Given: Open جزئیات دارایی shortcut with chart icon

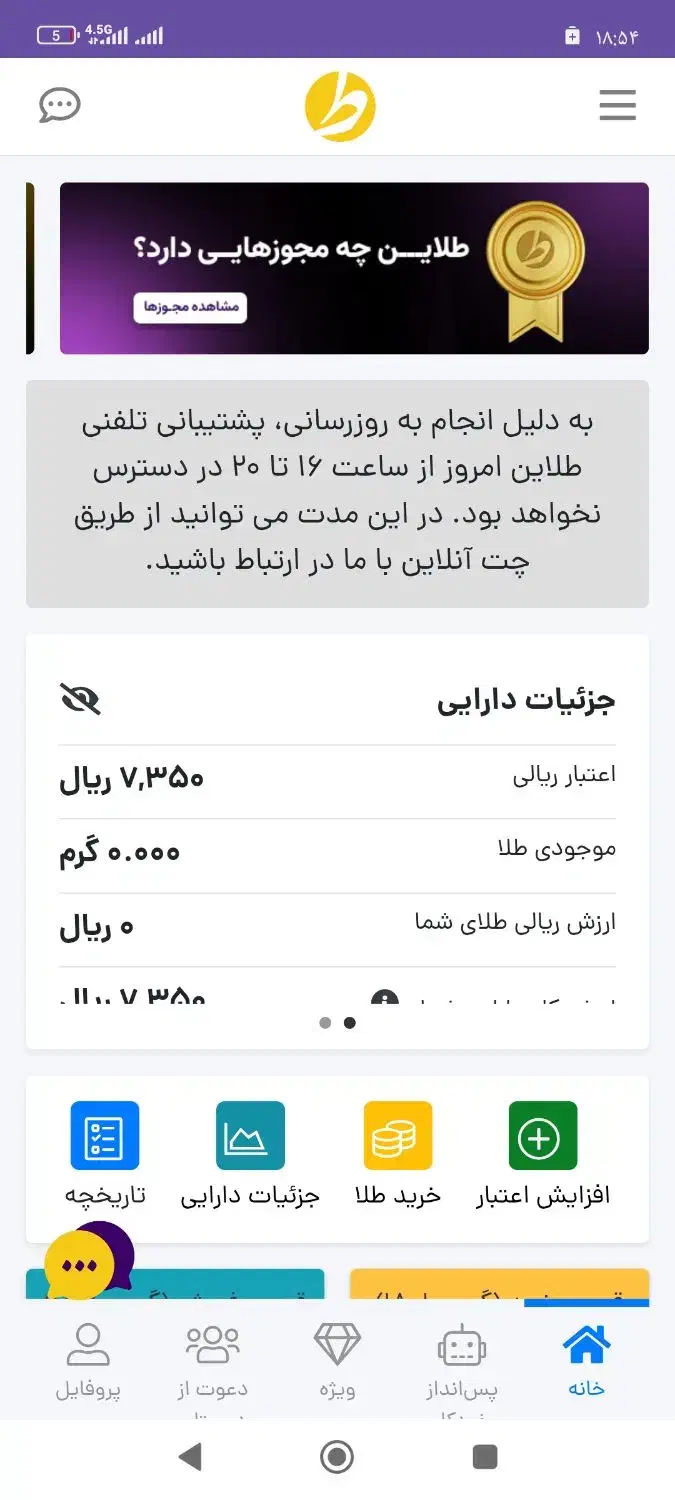Looking at the screenshot, I should [x=250, y=1154].
